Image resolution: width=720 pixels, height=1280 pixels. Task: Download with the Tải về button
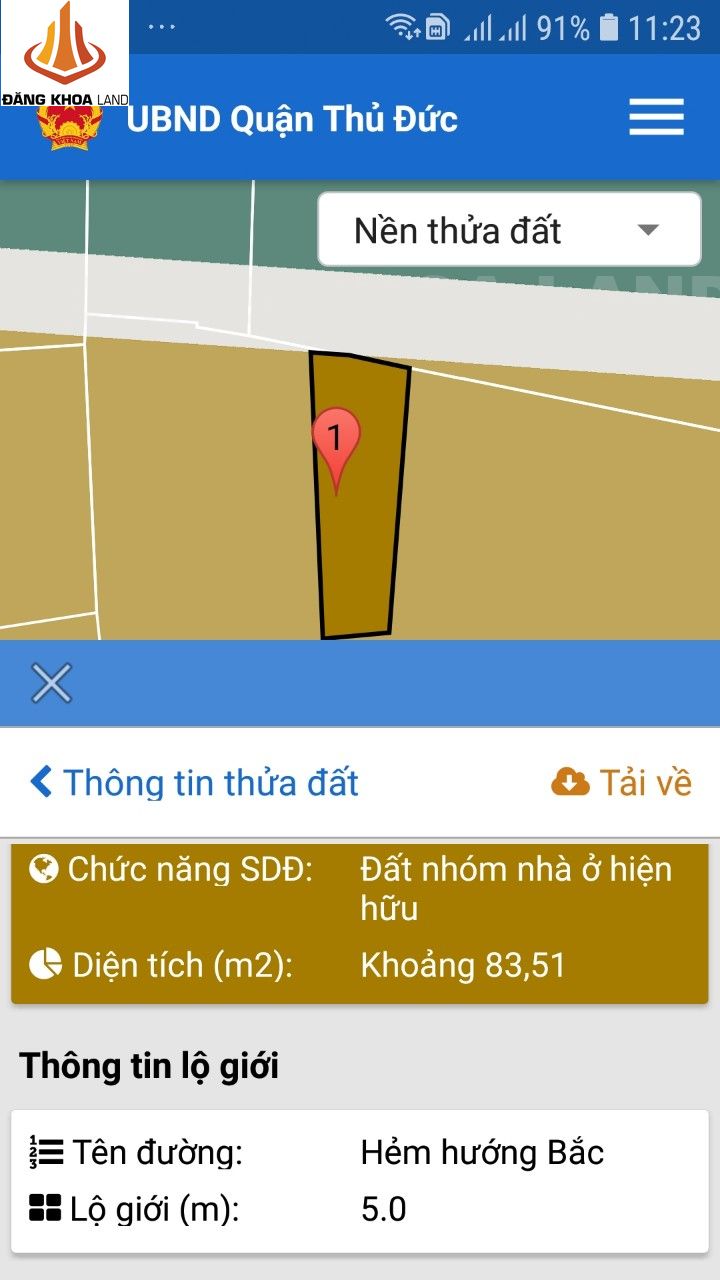(x=621, y=782)
